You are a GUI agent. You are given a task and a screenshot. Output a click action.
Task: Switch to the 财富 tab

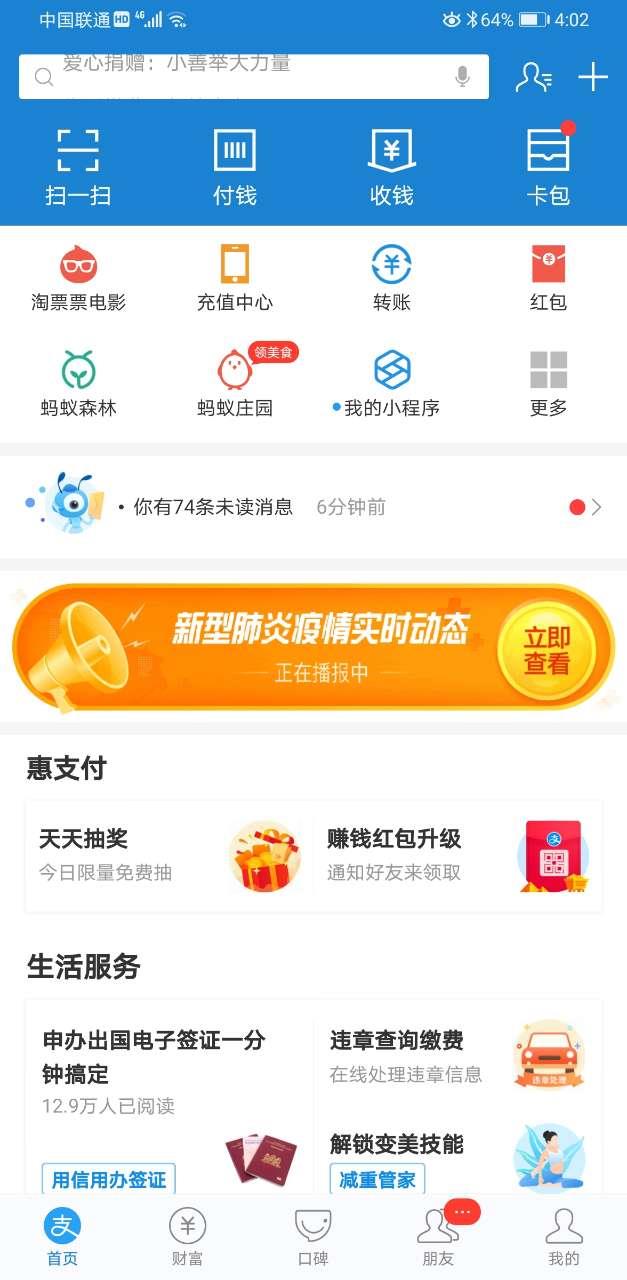click(x=187, y=1237)
